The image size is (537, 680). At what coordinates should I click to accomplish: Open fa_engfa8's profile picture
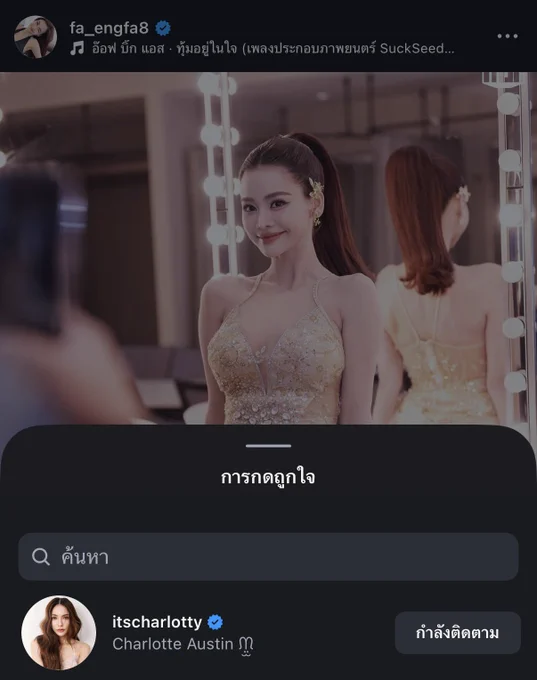(x=36, y=36)
